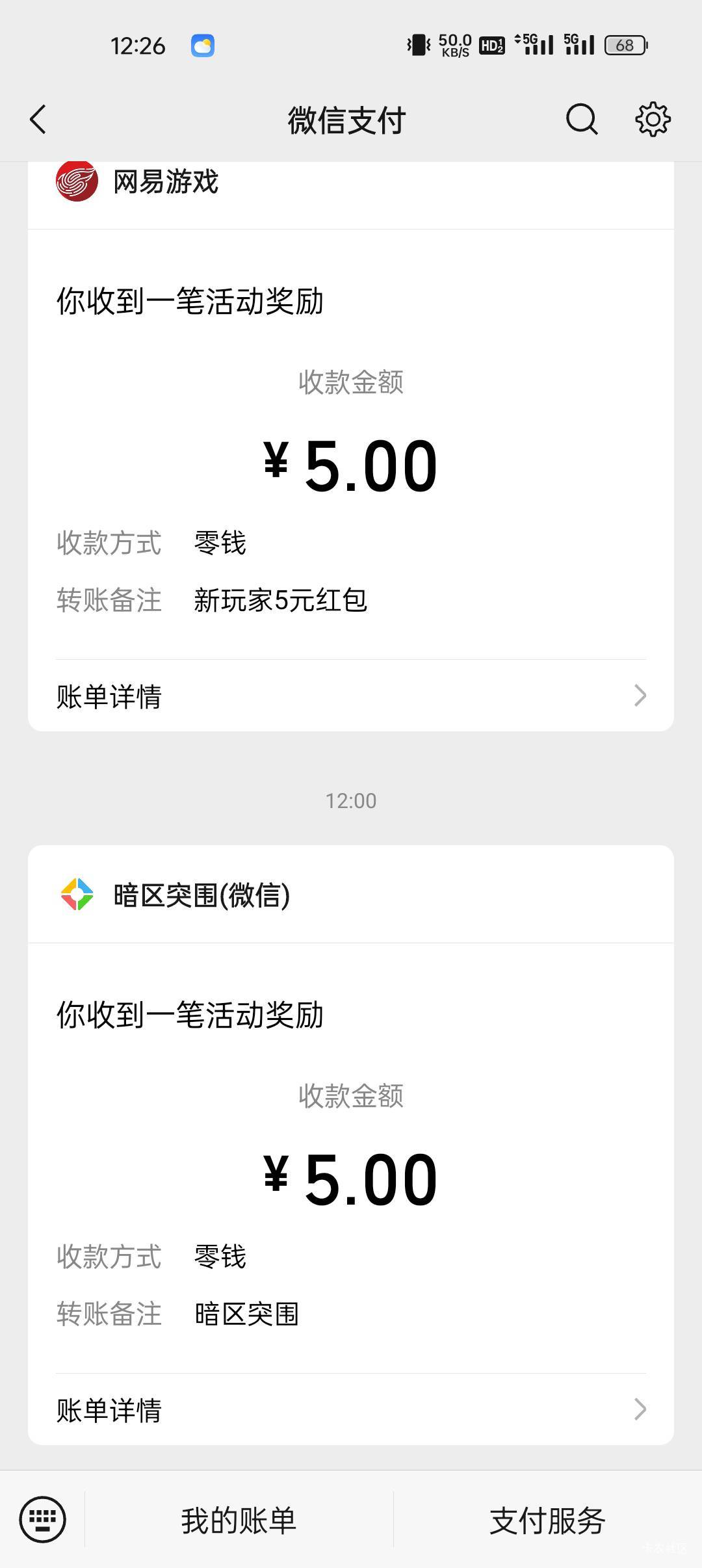Open the 我的账单 menu

pyautogui.click(x=239, y=1521)
